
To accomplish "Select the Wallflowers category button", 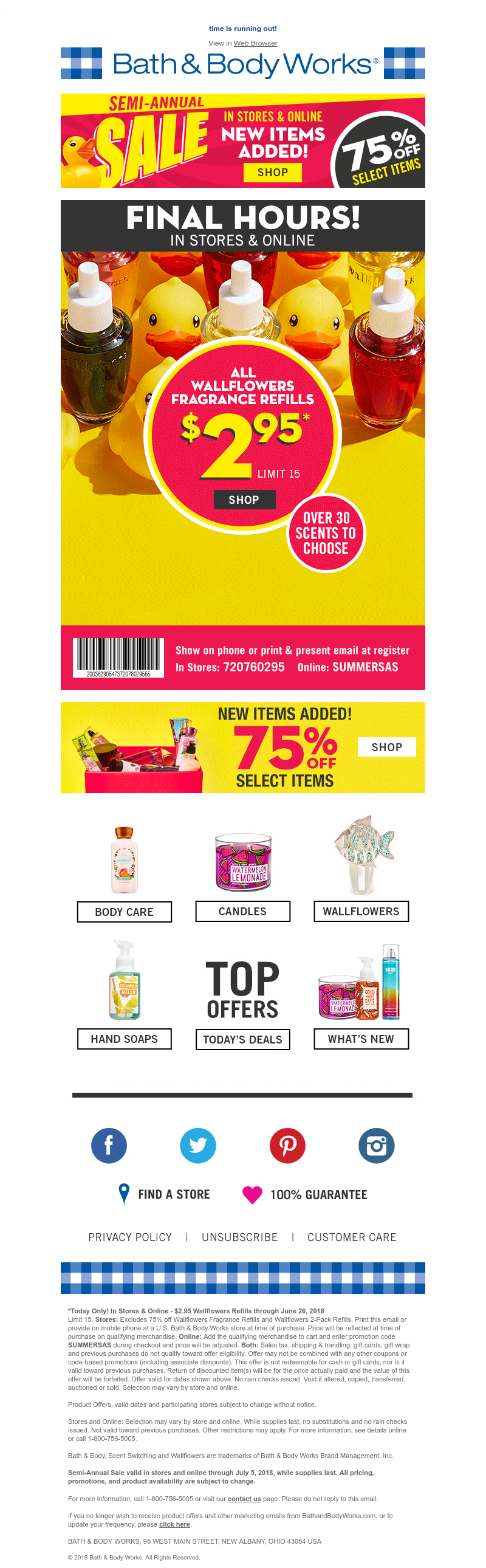I will (x=361, y=910).
